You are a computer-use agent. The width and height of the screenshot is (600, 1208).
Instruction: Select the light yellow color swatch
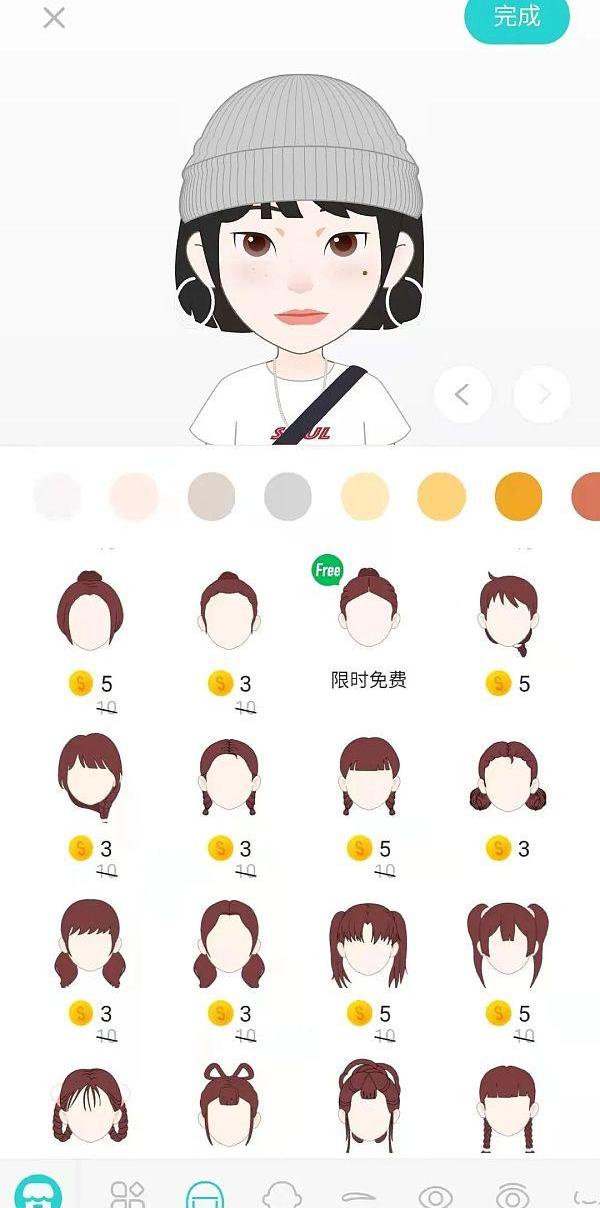point(365,497)
